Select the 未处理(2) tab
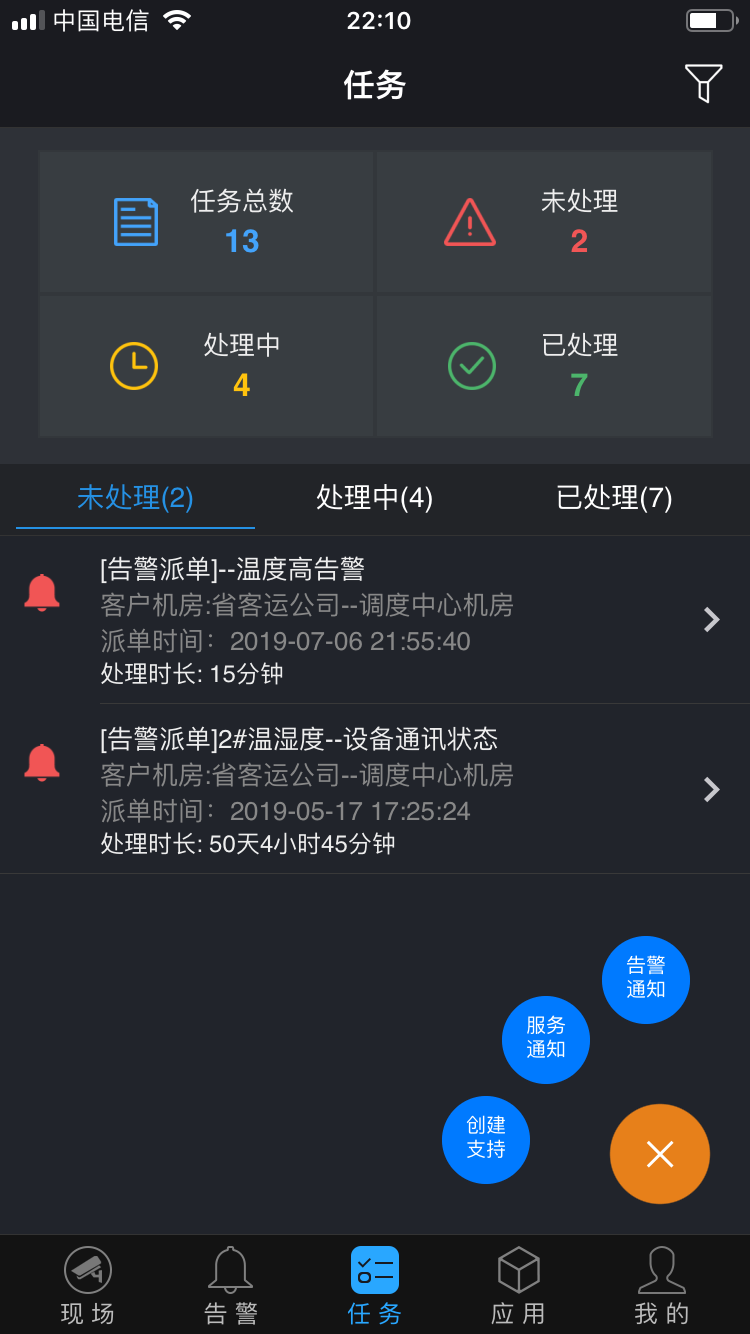 [135, 497]
